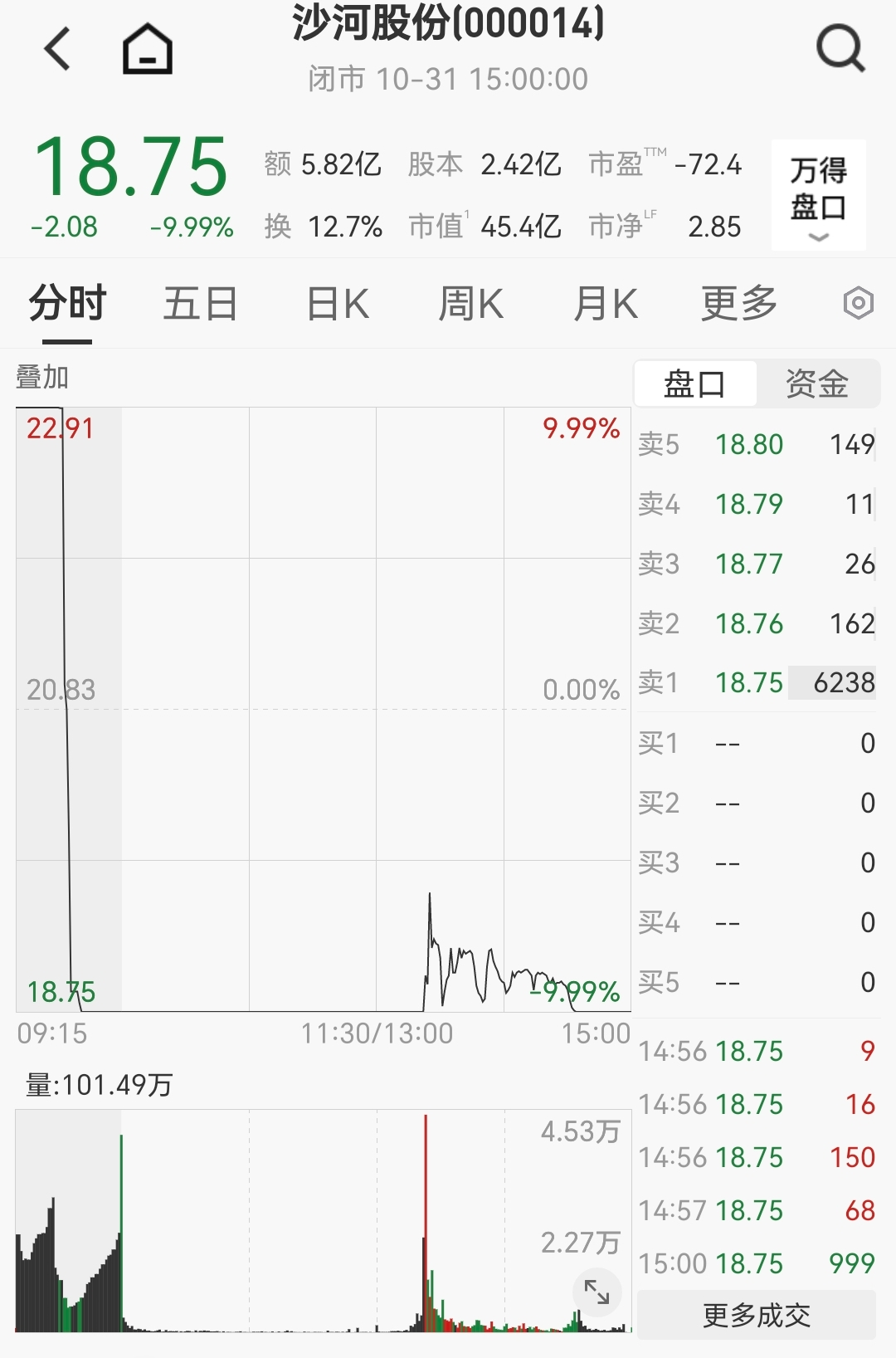
Task: Open the 更多 chart options
Action: click(738, 304)
